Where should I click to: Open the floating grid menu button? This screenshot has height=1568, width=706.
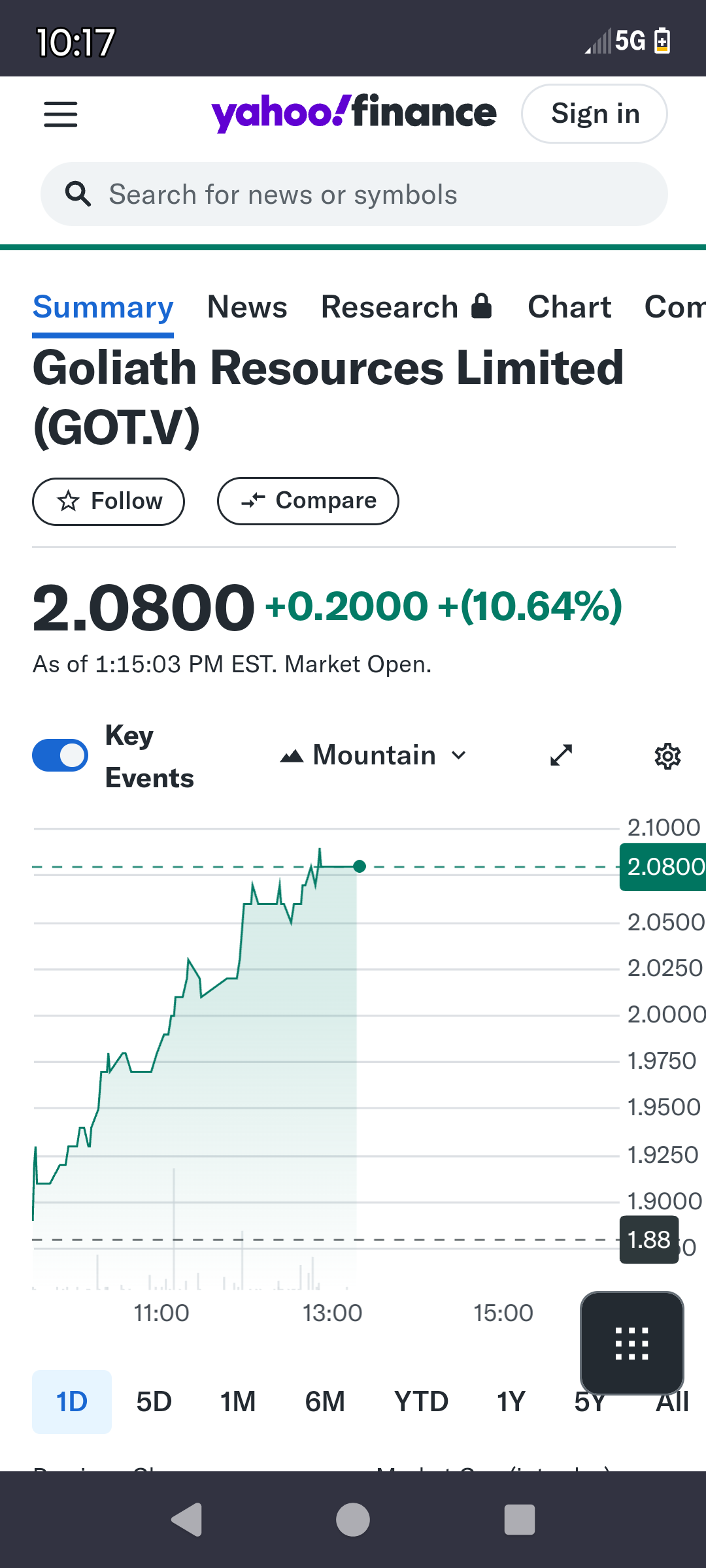[x=631, y=1343]
